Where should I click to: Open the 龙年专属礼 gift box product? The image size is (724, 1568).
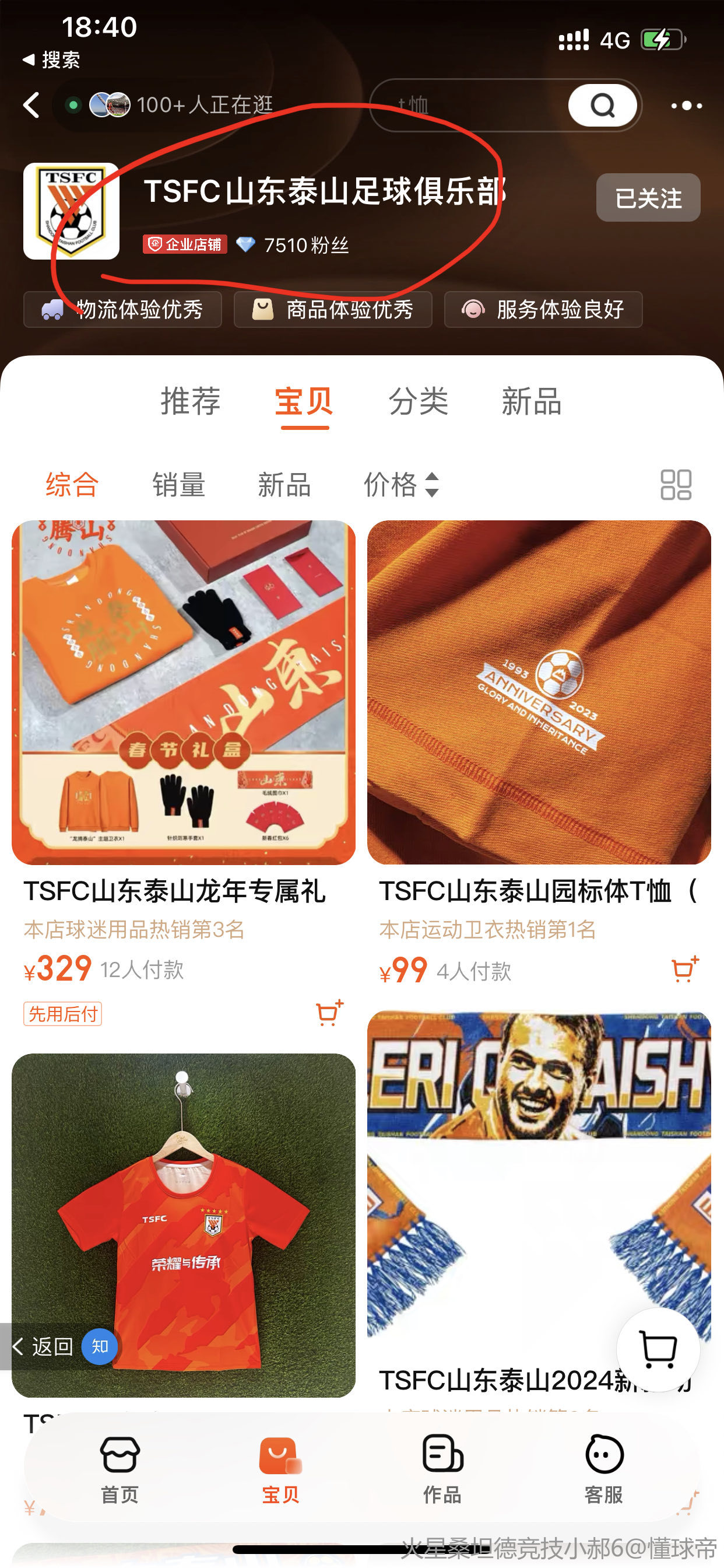click(x=183, y=692)
